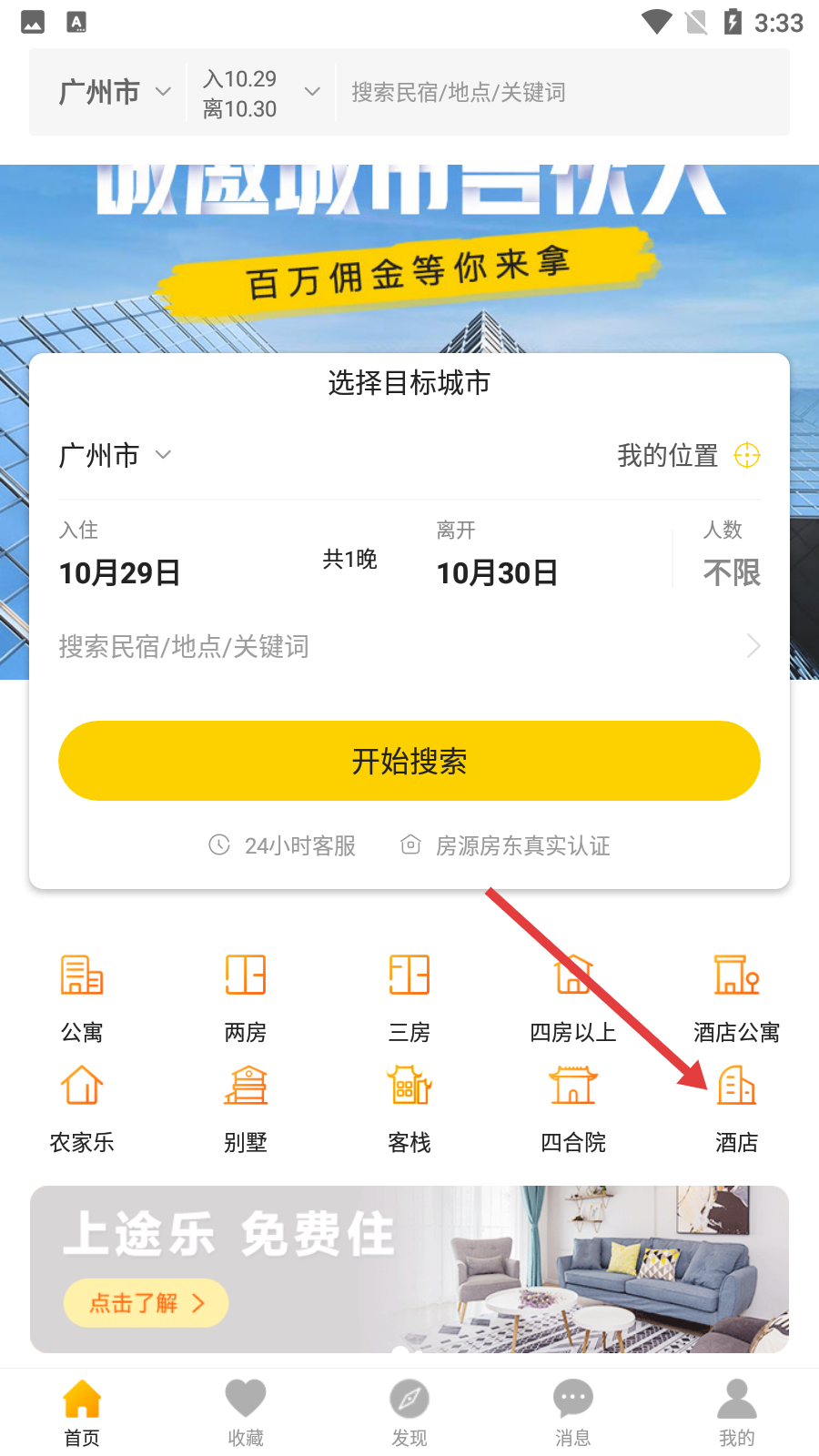819x1456 pixels.
Task: Select guest count 人数 不限
Action: point(731,557)
